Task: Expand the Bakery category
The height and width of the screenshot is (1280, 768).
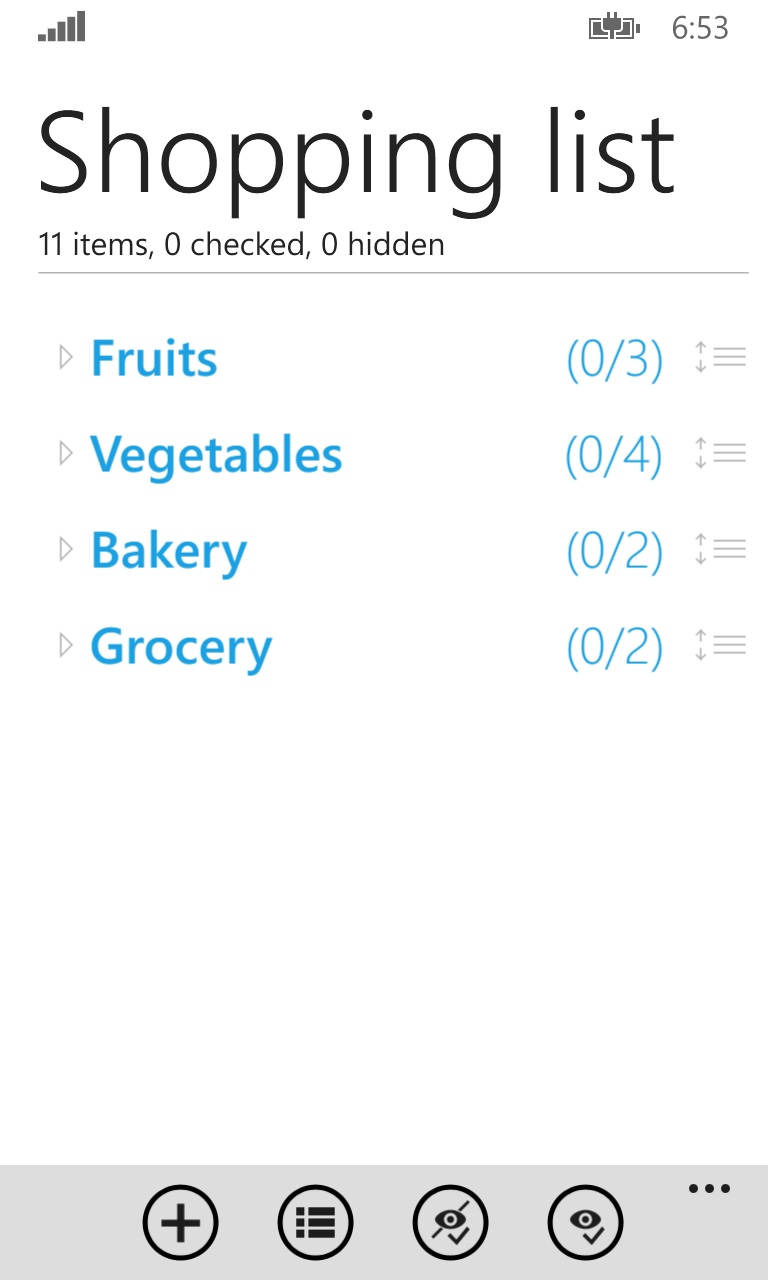Action: (x=67, y=550)
